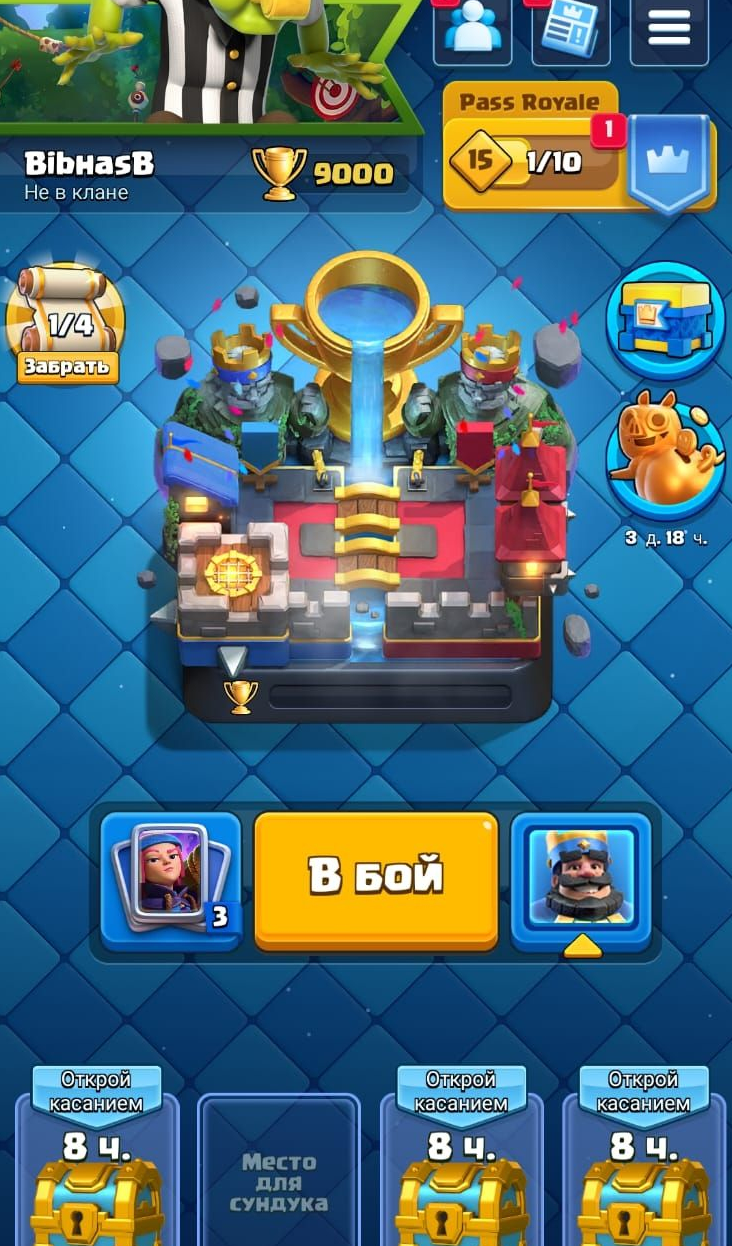Viewport: 732px width, 1246px height.
Task: Open the friends icon at top
Action: (x=472, y=30)
